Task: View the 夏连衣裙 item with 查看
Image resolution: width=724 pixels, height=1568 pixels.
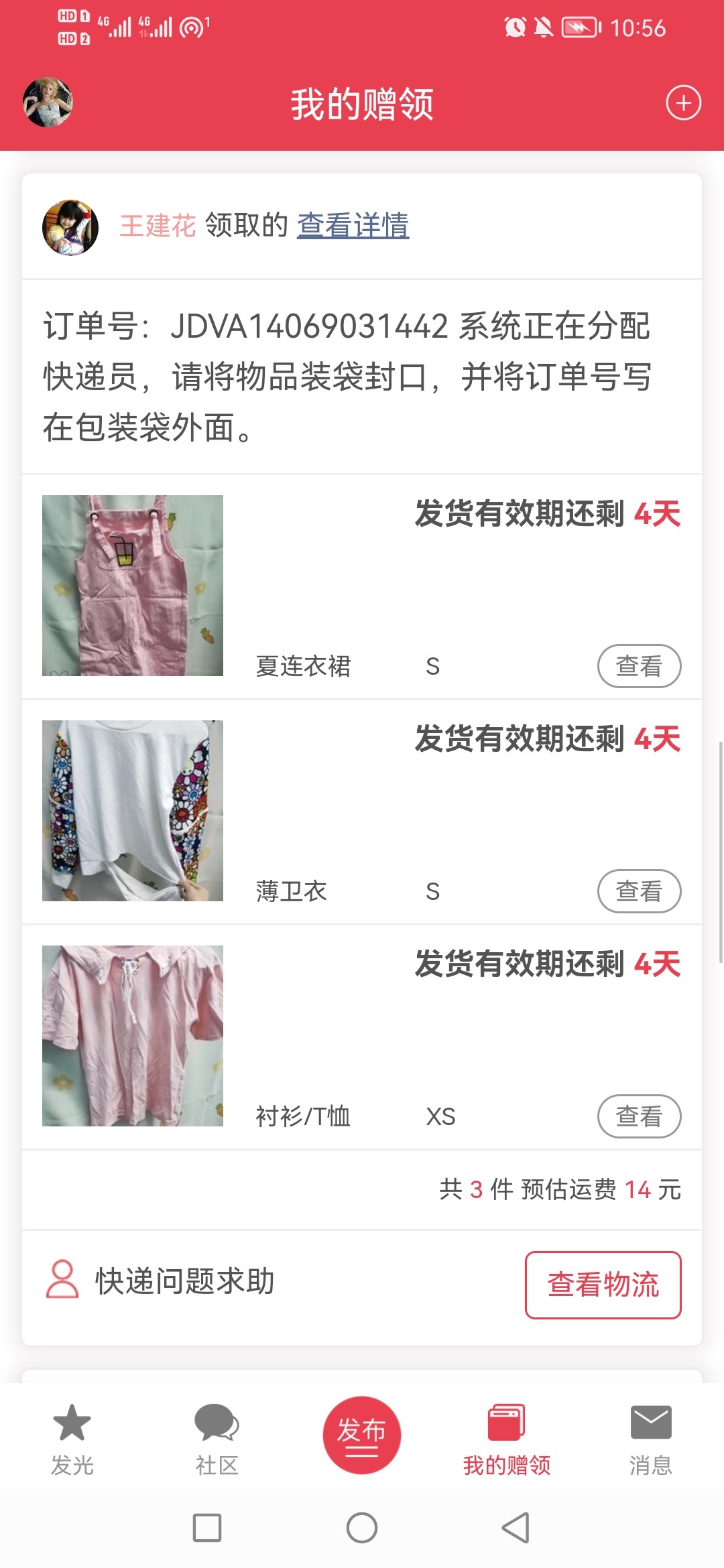Action: click(639, 666)
